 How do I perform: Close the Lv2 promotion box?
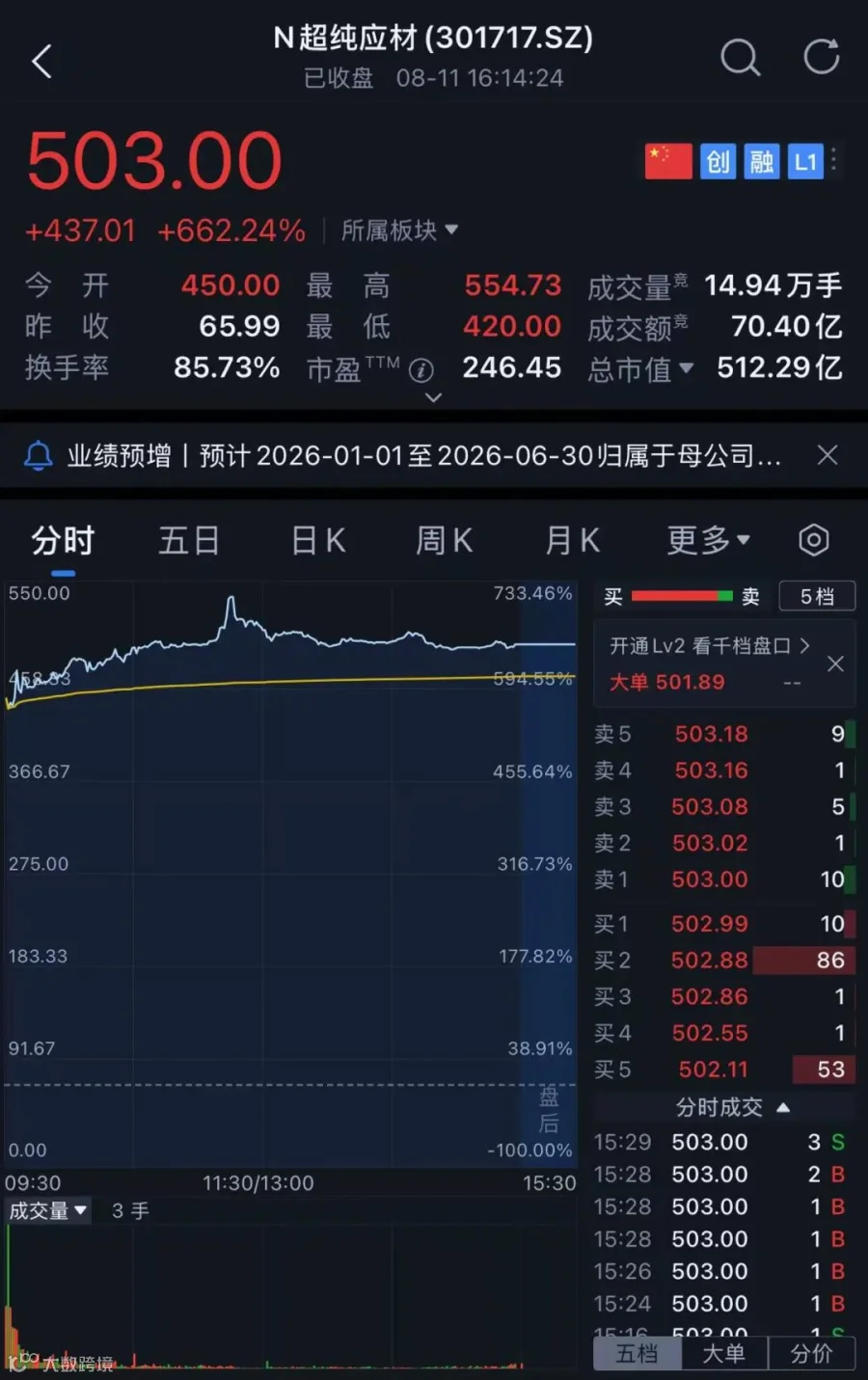click(836, 663)
